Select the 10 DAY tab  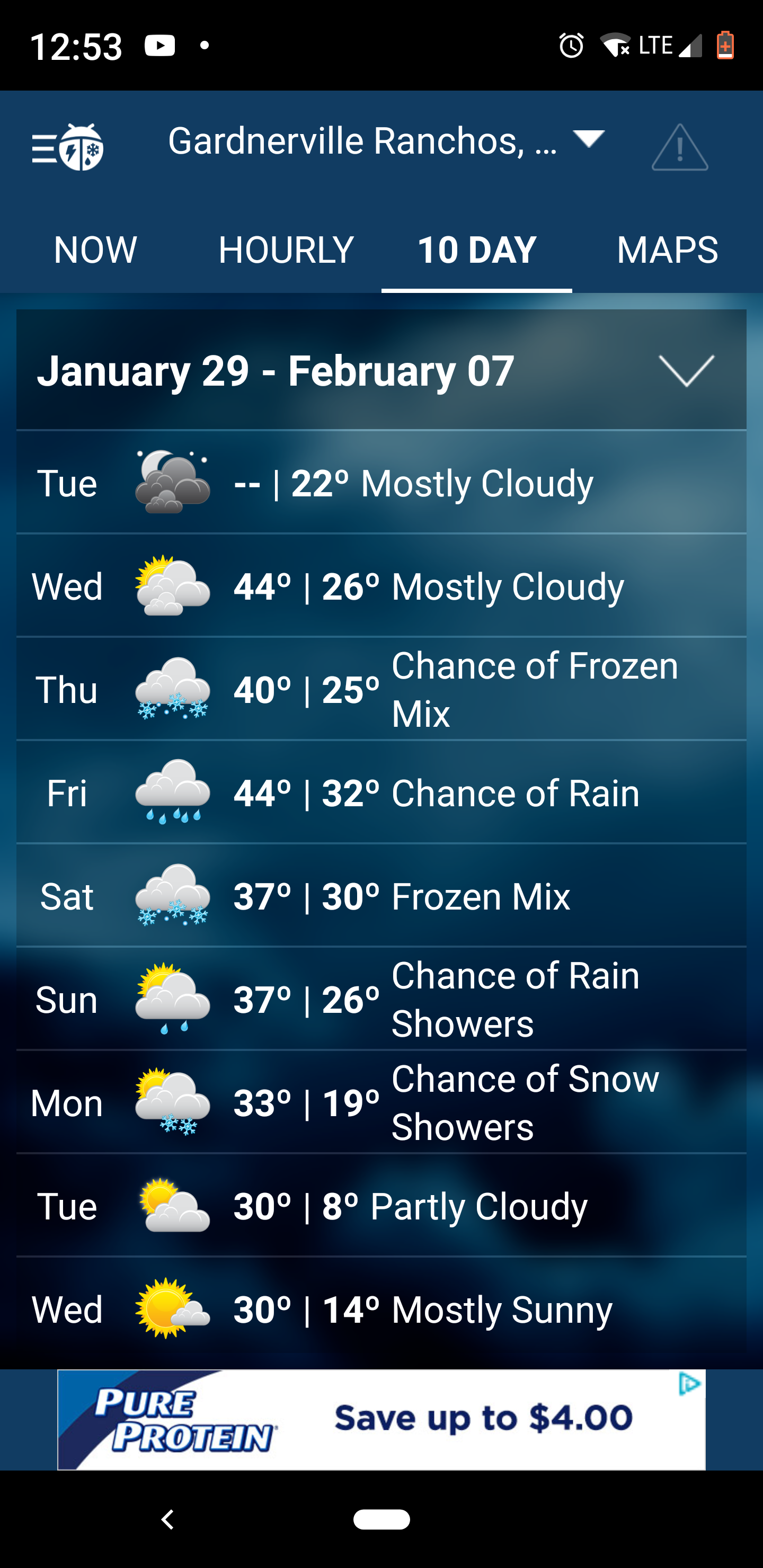[476, 250]
